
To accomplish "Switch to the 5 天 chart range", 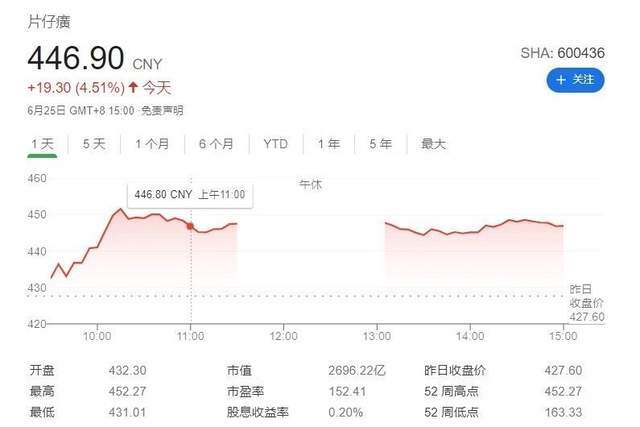I will [x=94, y=144].
